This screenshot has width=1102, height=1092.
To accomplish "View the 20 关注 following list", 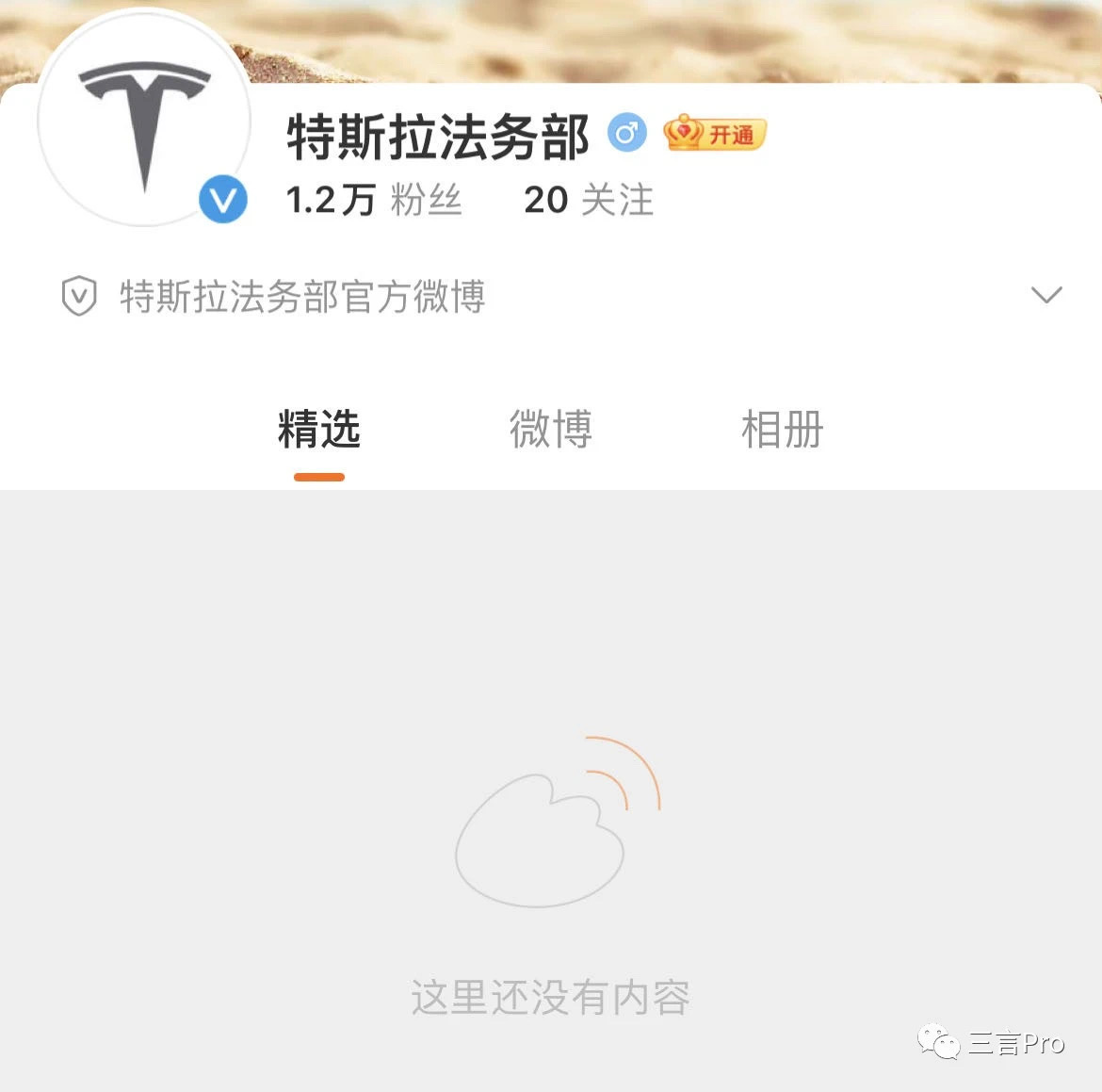I will [x=588, y=201].
